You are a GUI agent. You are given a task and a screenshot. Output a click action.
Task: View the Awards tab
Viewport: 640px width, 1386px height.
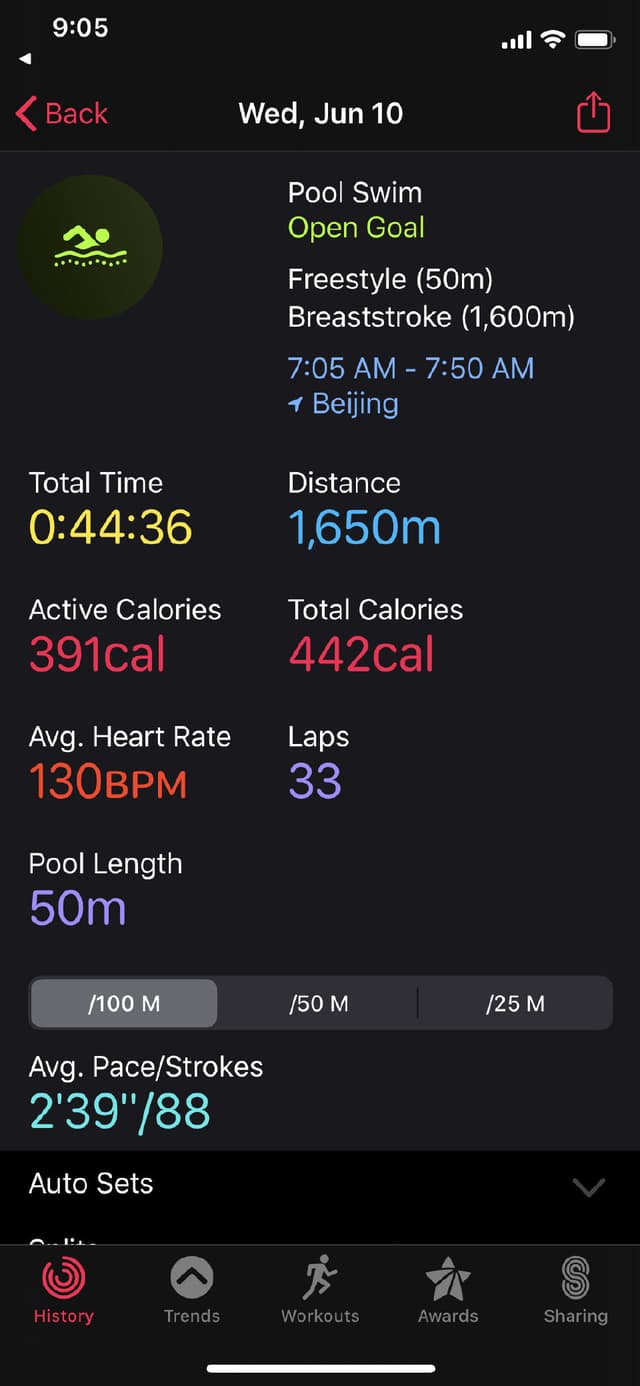(448, 1291)
